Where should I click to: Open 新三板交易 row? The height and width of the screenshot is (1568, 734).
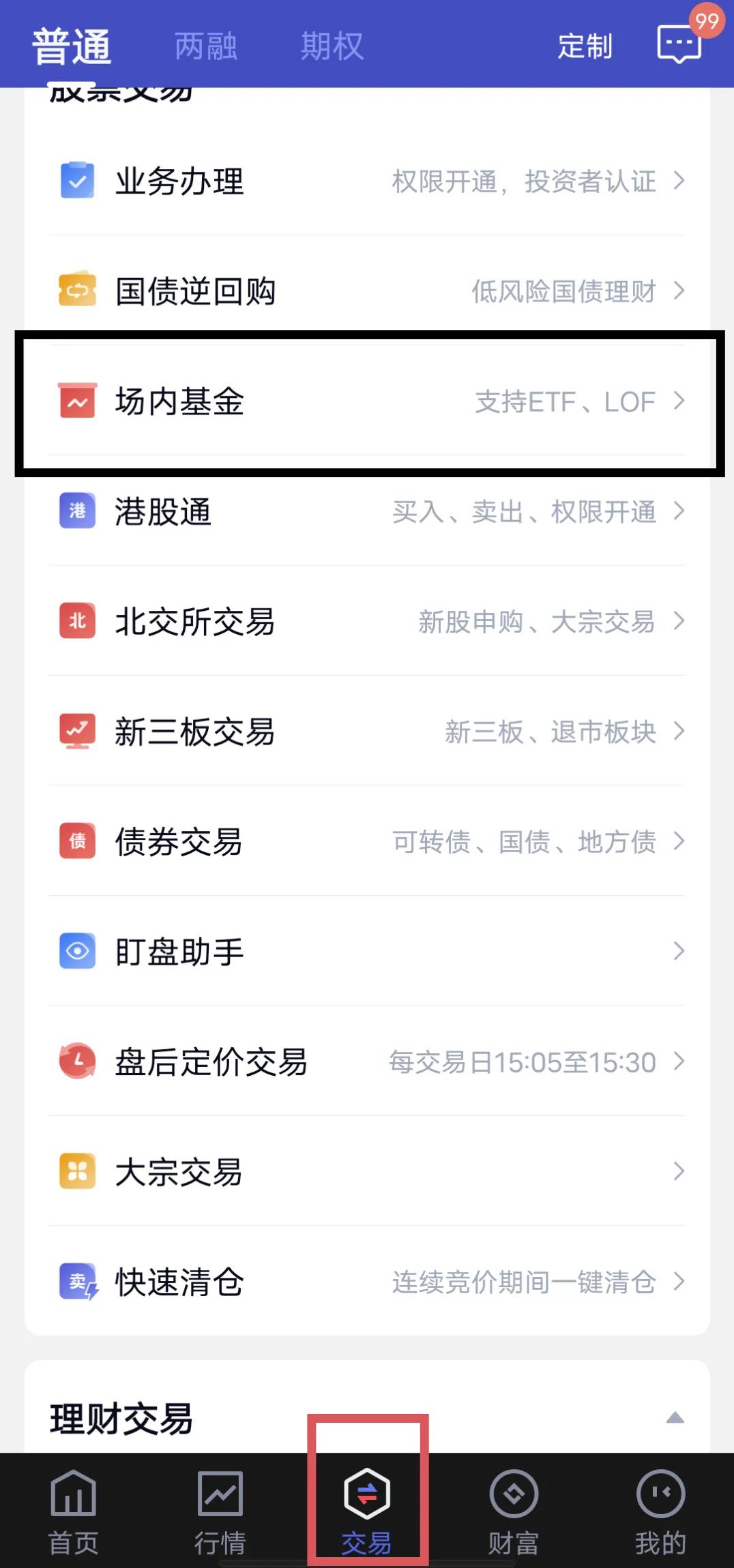(367, 731)
